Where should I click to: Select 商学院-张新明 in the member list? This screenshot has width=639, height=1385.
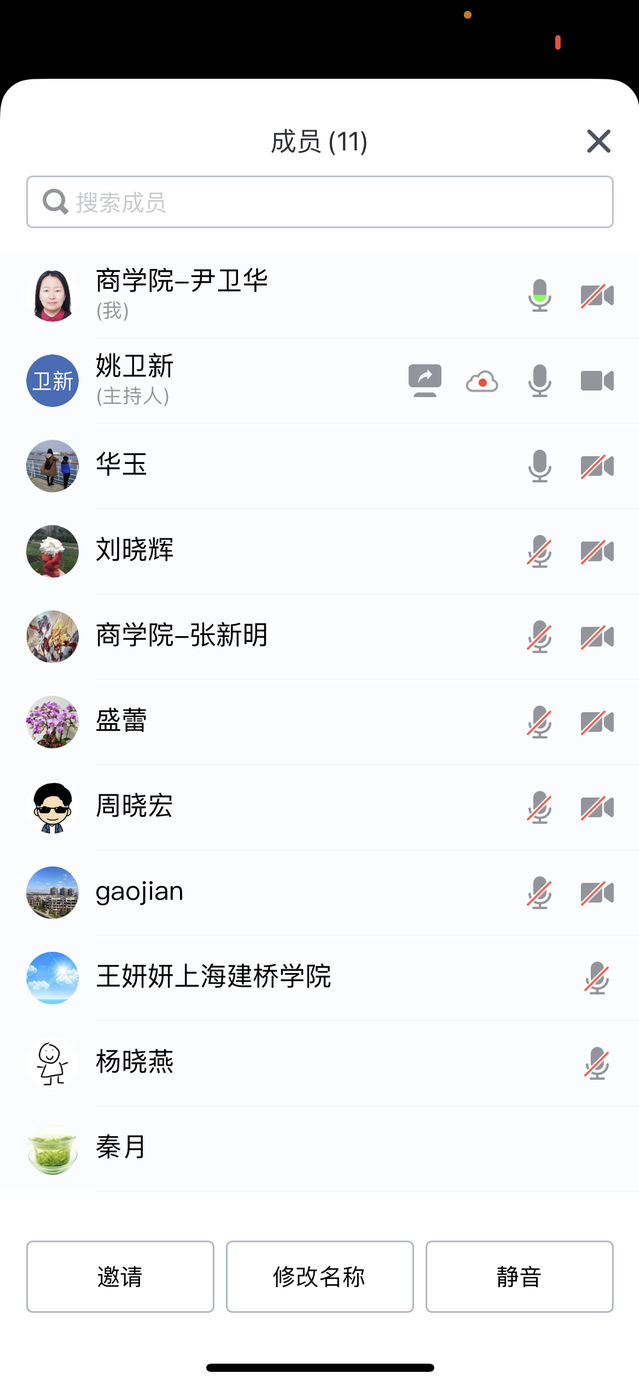182,636
